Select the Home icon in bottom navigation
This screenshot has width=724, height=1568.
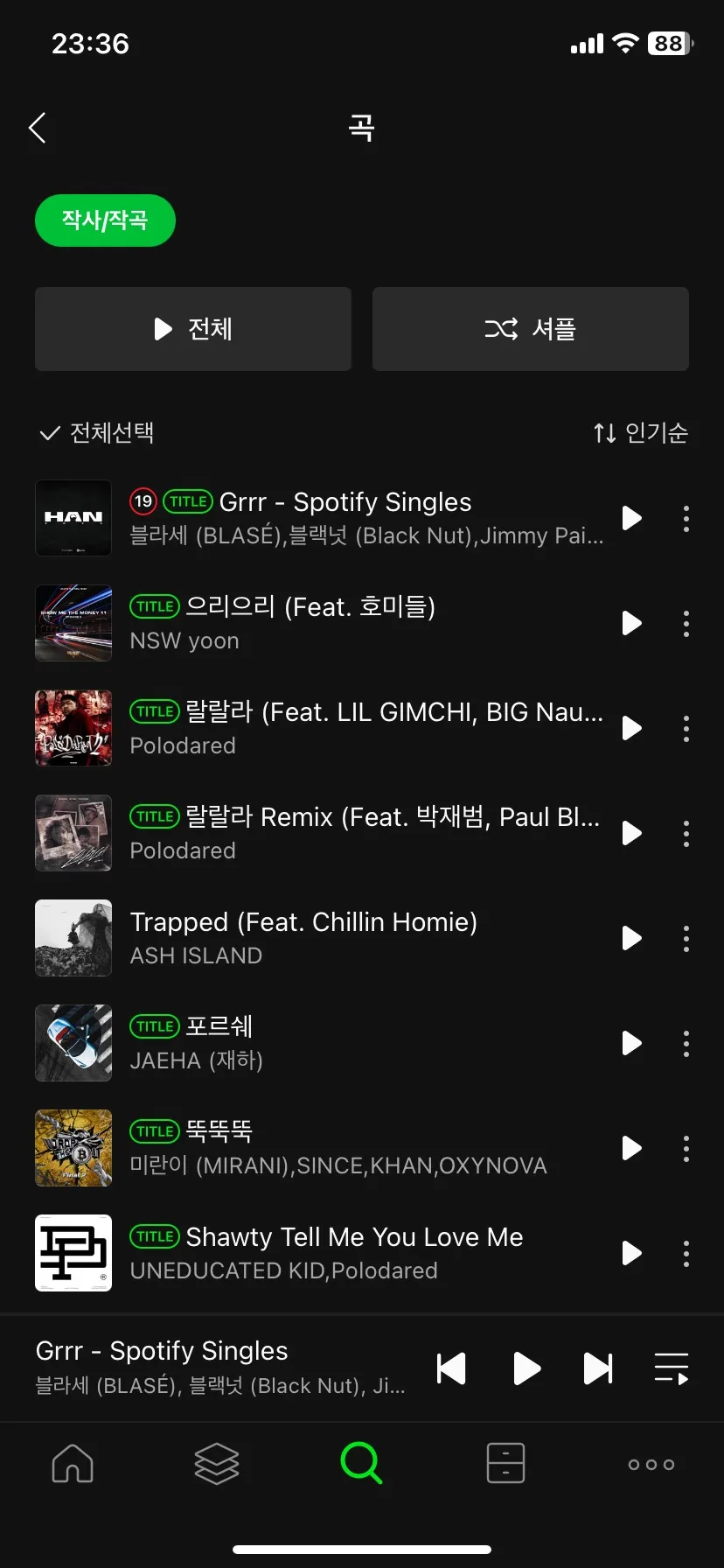(x=73, y=1463)
